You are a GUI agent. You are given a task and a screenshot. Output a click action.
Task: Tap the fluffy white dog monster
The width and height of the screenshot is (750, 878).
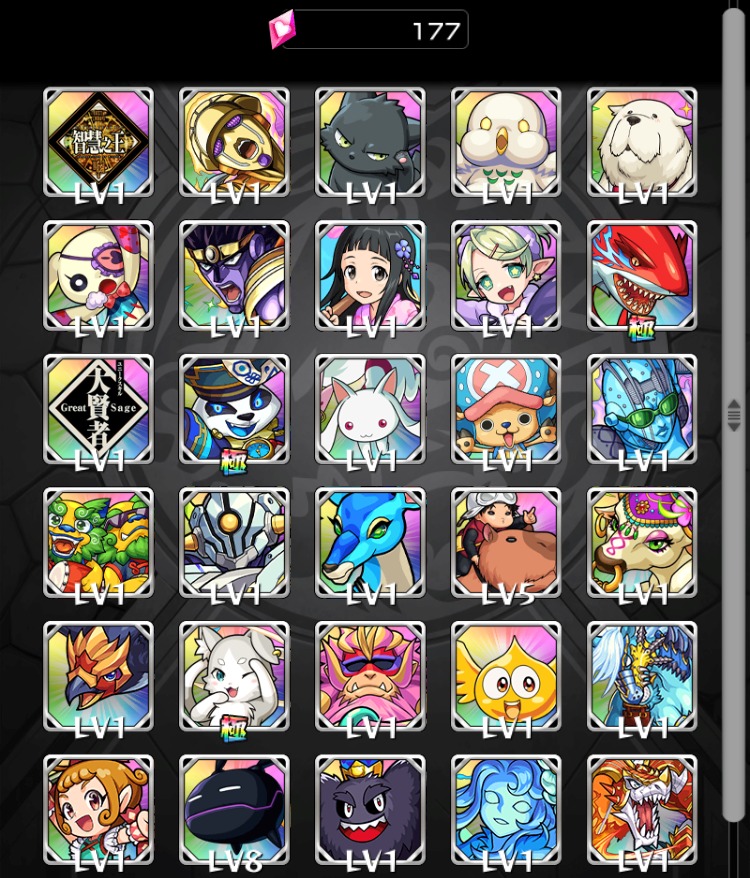tap(642, 141)
